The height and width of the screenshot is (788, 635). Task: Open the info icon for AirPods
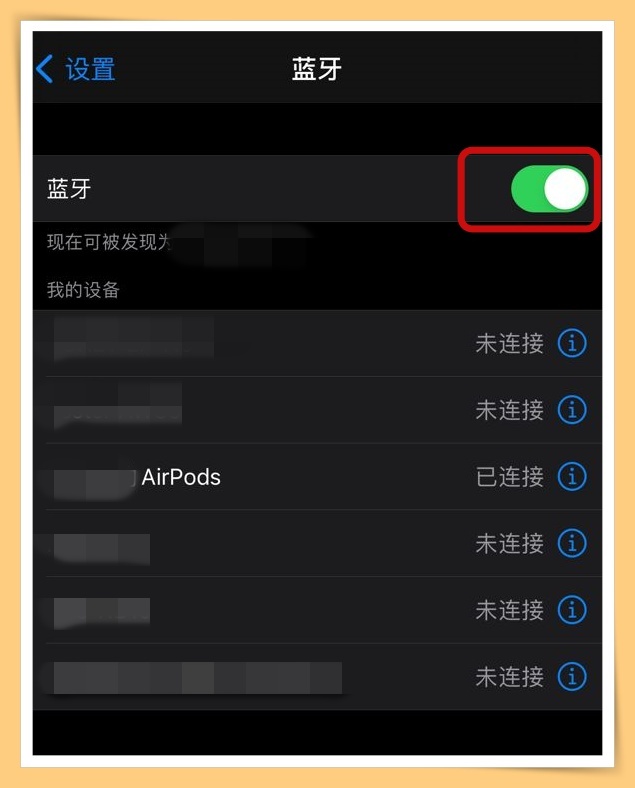click(x=572, y=477)
